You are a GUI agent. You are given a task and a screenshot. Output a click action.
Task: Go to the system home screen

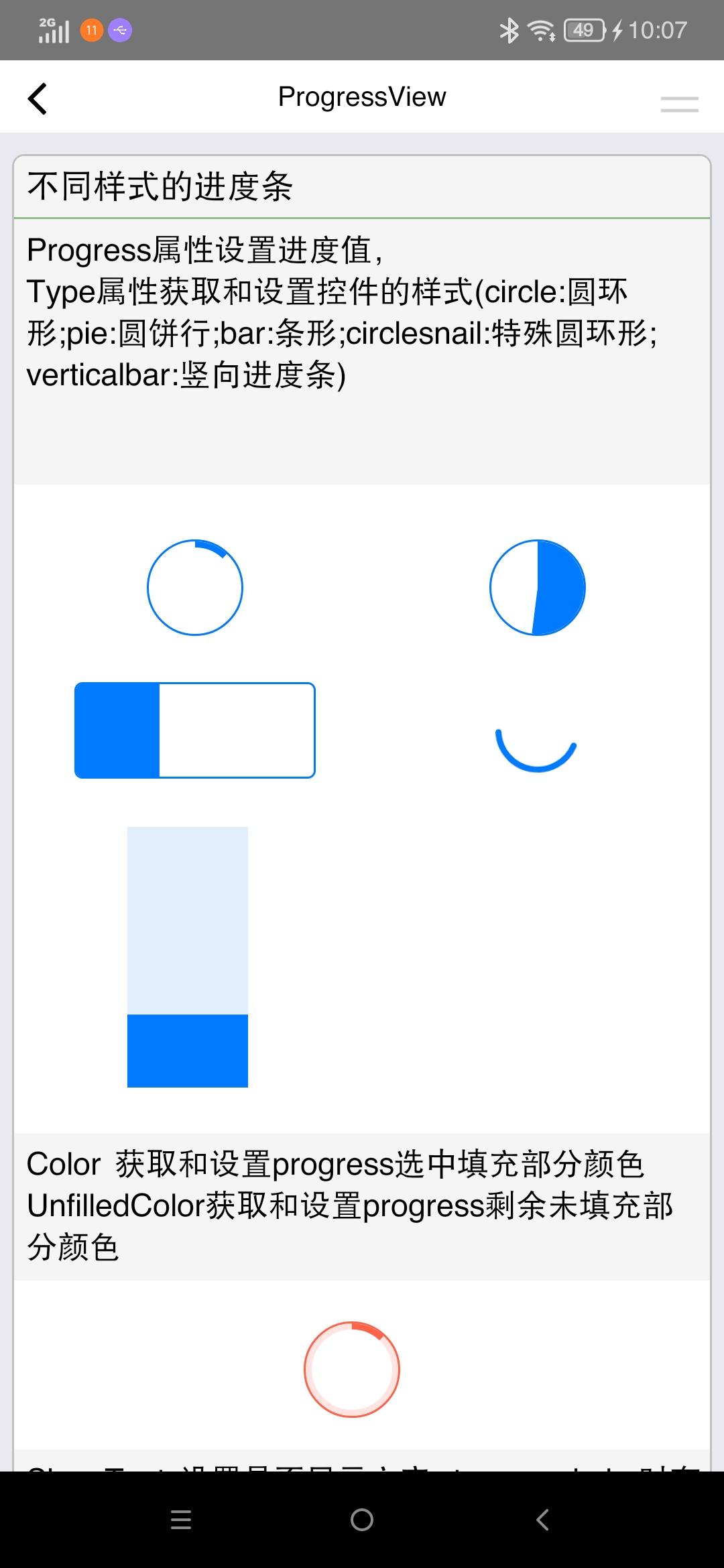[362, 1519]
